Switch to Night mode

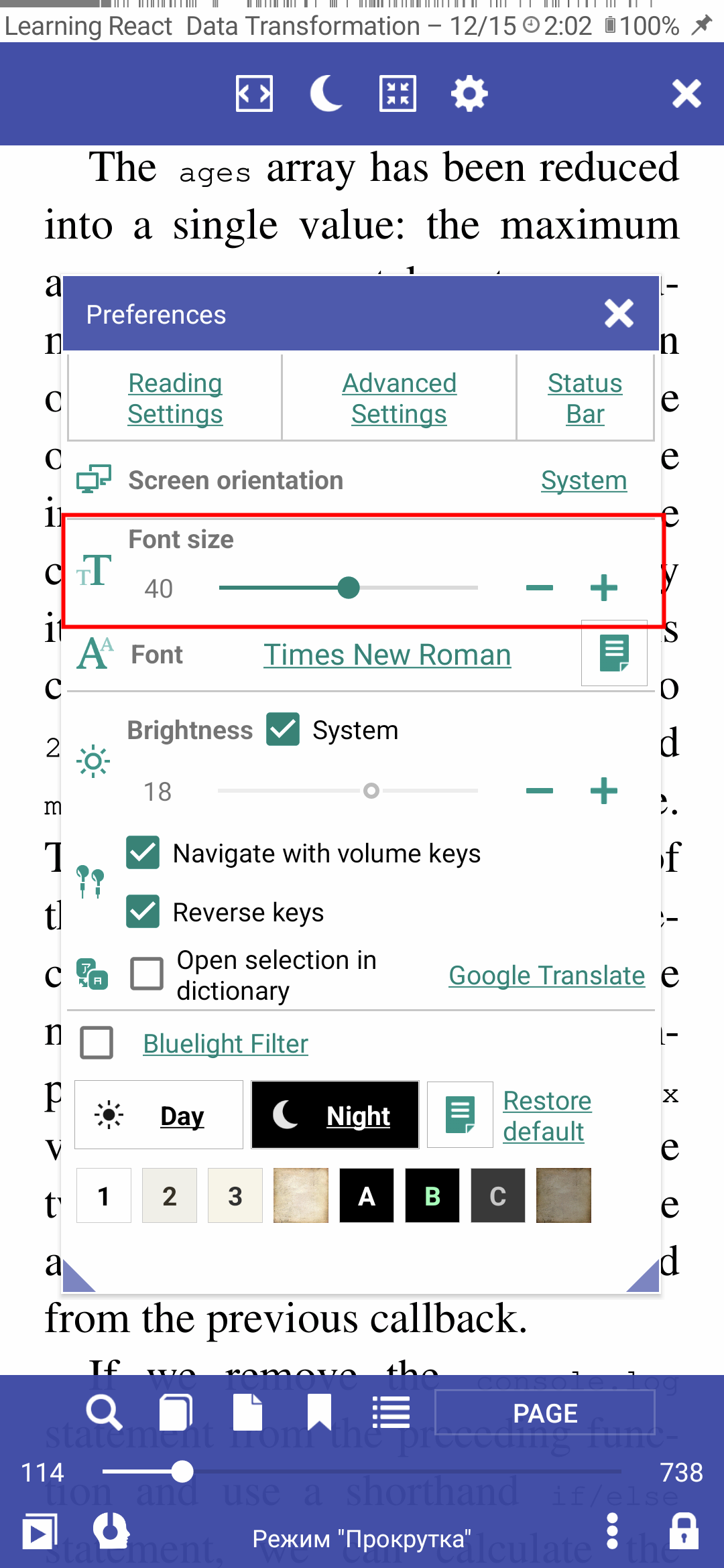pos(335,1116)
